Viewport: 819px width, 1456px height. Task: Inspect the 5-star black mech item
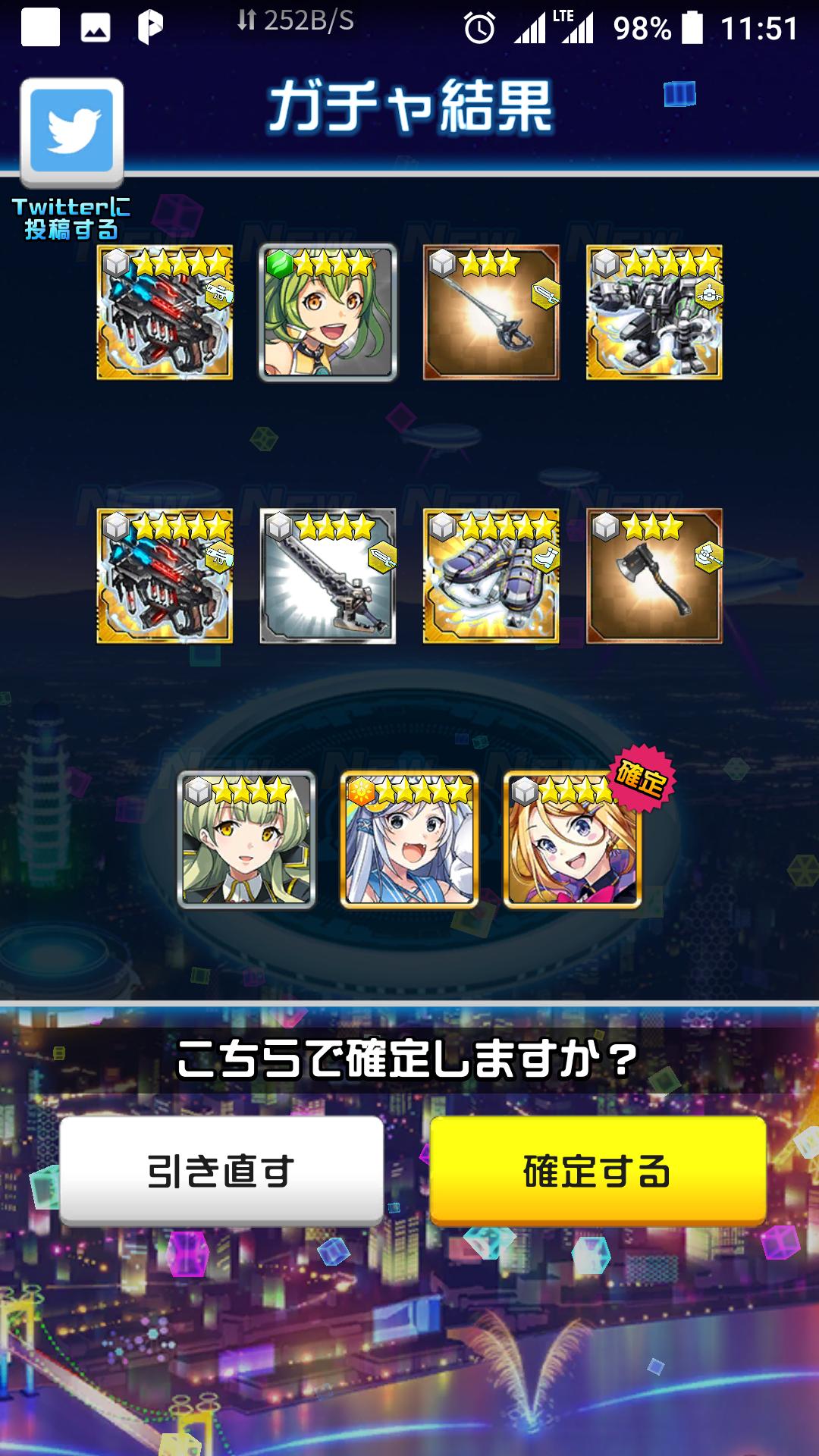[x=654, y=312]
